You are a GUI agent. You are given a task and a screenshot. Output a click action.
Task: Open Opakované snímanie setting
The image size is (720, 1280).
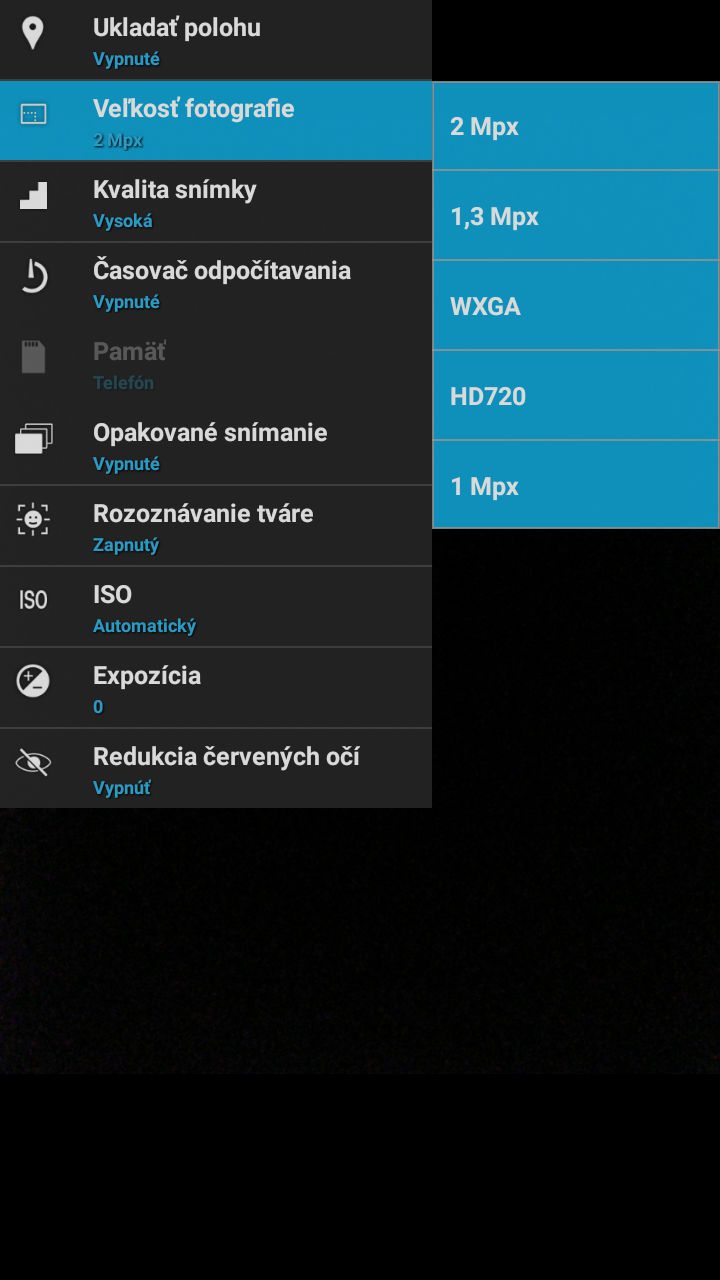pyautogui.click(x=216, y=445)
